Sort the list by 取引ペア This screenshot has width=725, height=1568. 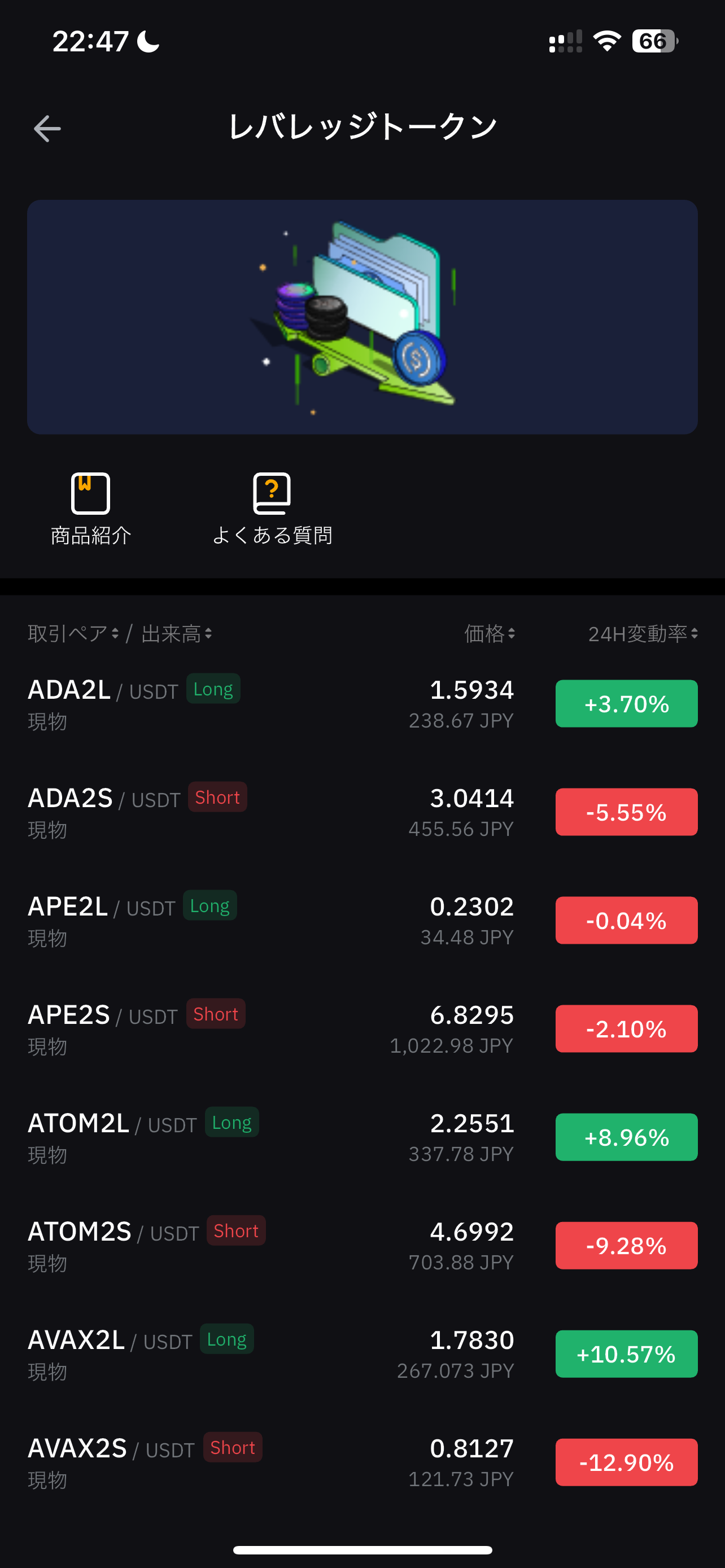tap(73, 634)
